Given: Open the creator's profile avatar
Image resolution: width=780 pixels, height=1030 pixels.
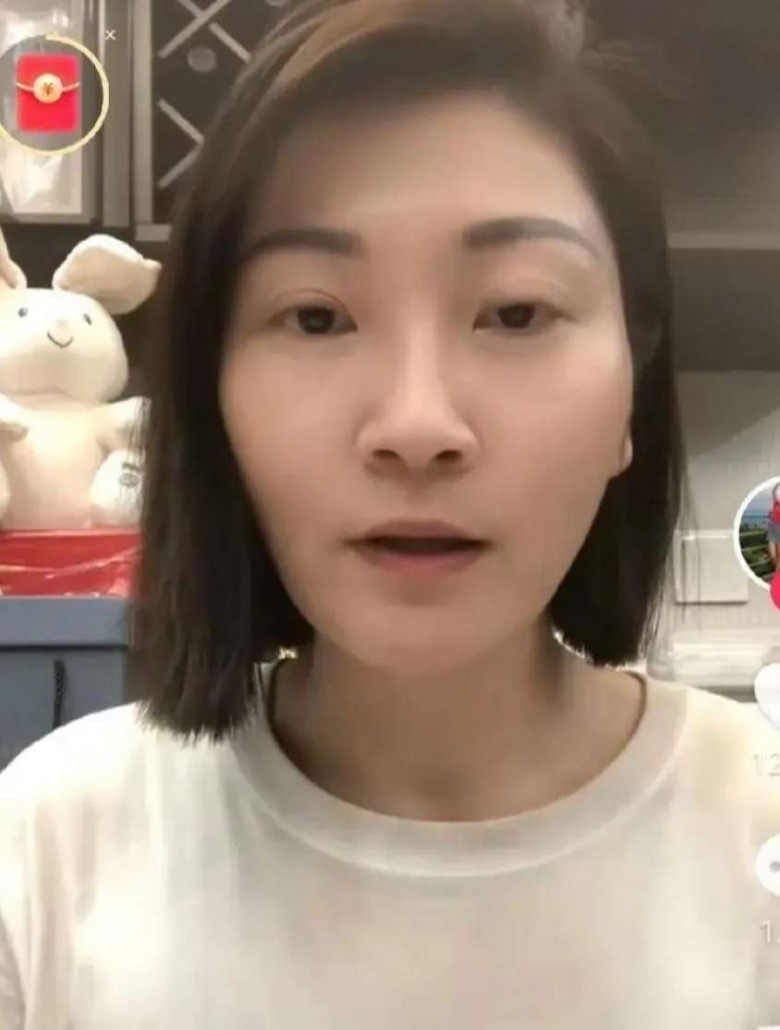Looking at the screenshot, I should point(762,532).
